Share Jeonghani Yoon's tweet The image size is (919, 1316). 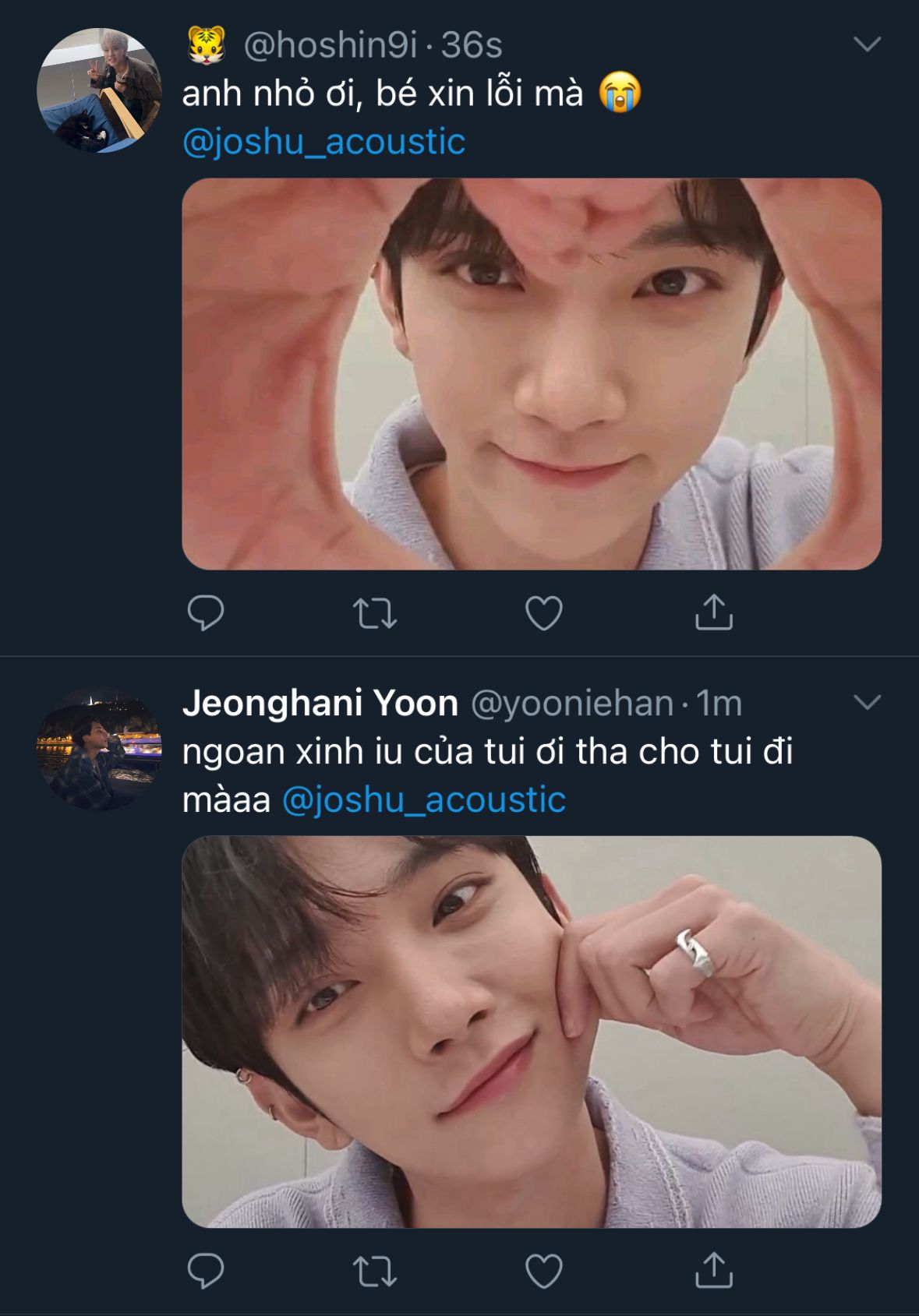point(714,1270)
